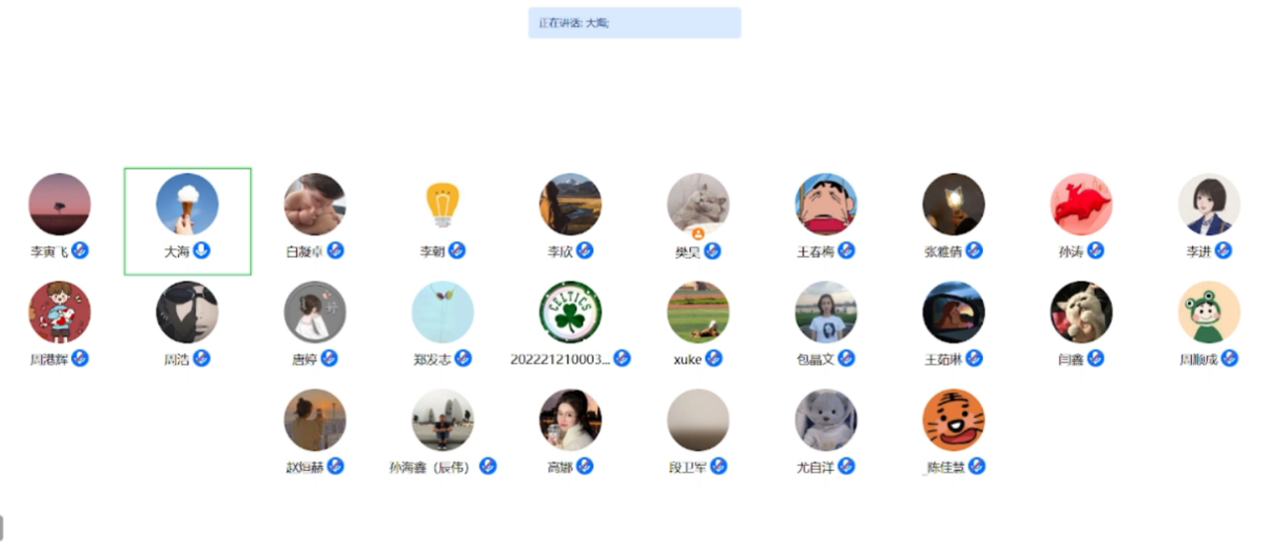Viewport: 1269px width, 542px height.
Task: Tap 白凝卓's avatar
Action: pyautogui.click(x=315, y=205)
